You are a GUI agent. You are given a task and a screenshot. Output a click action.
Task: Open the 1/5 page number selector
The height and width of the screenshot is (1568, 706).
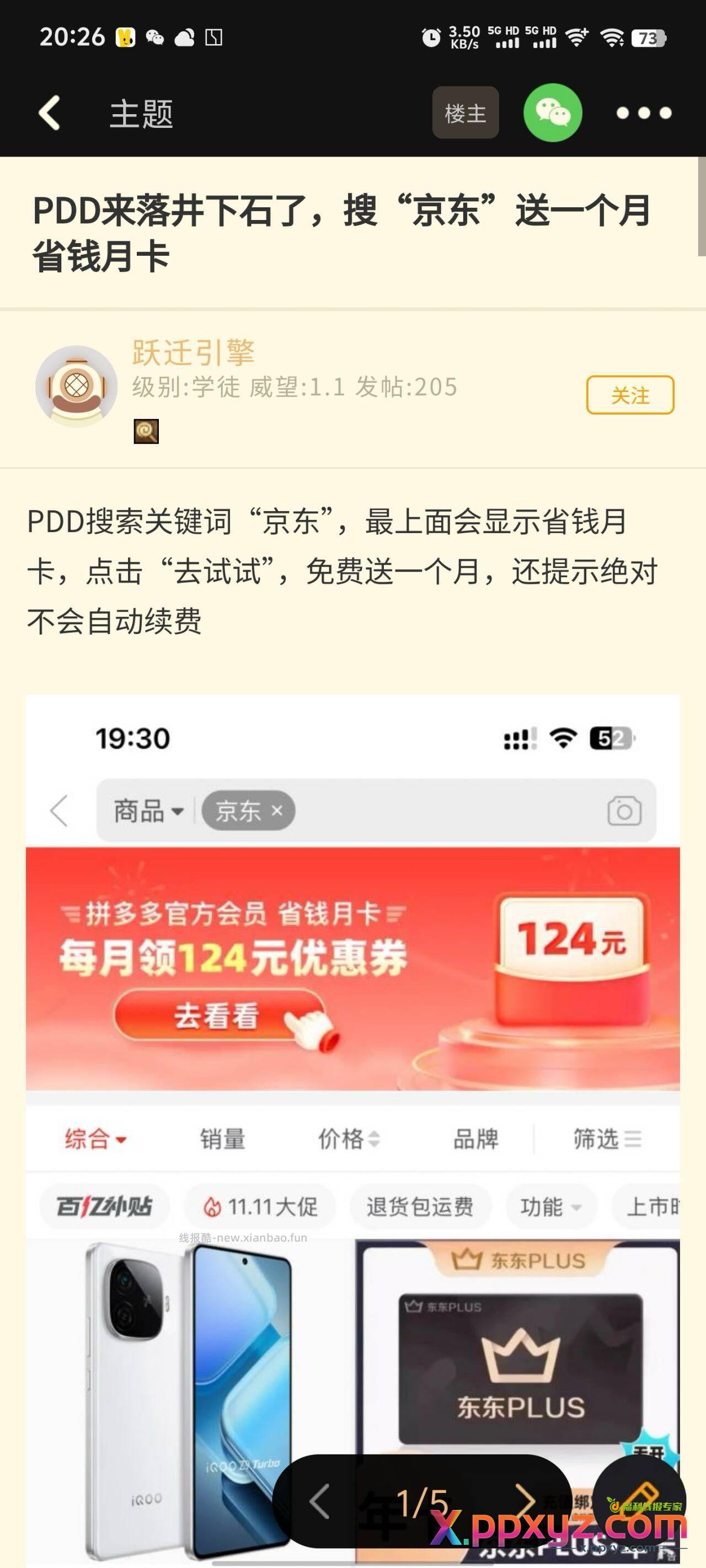(421, 1502)
